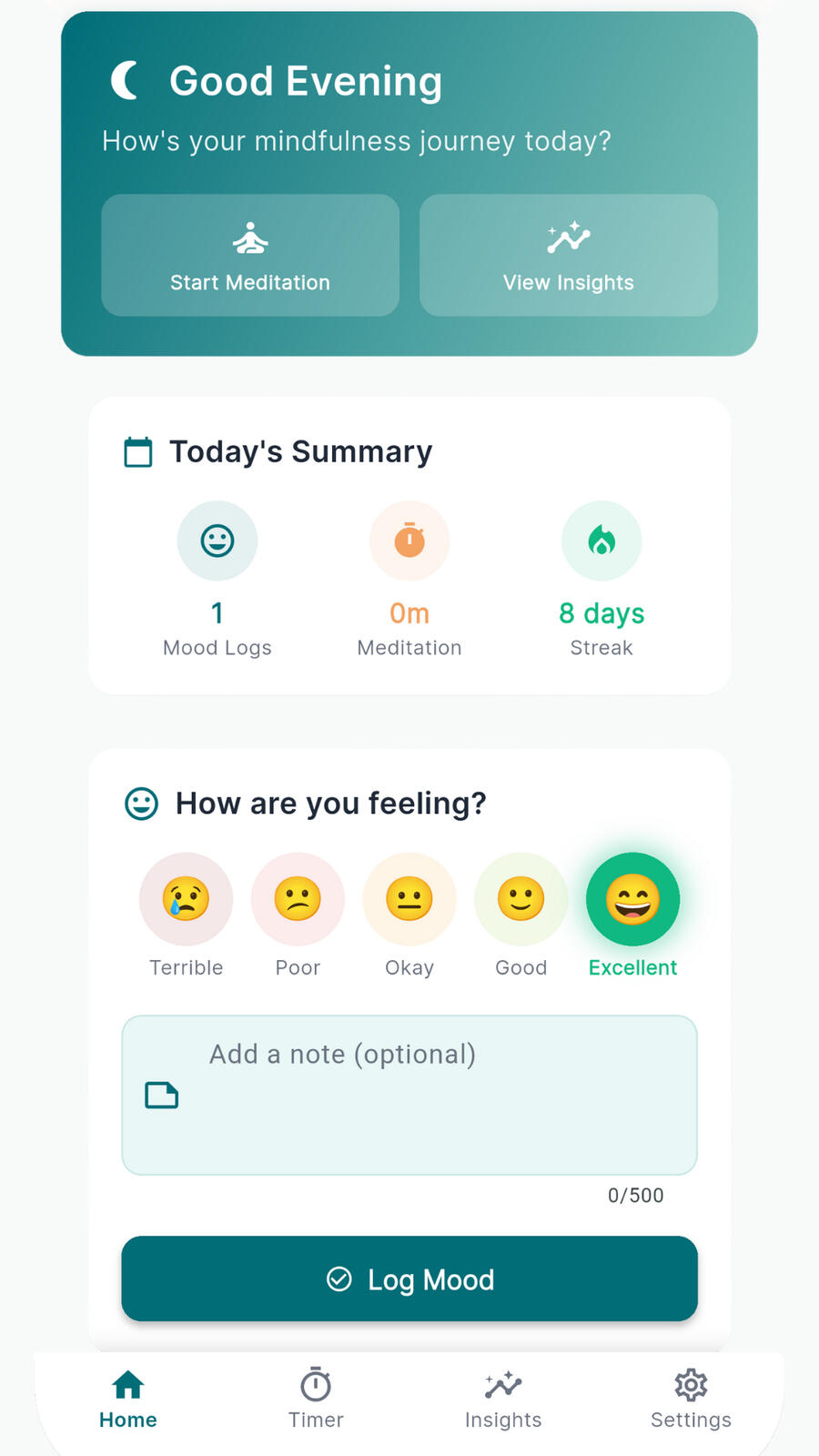This screenshot has height=1456, width=819.
Task: Click the meditating figure icon above Start Meditation
Action: [249, 236]
